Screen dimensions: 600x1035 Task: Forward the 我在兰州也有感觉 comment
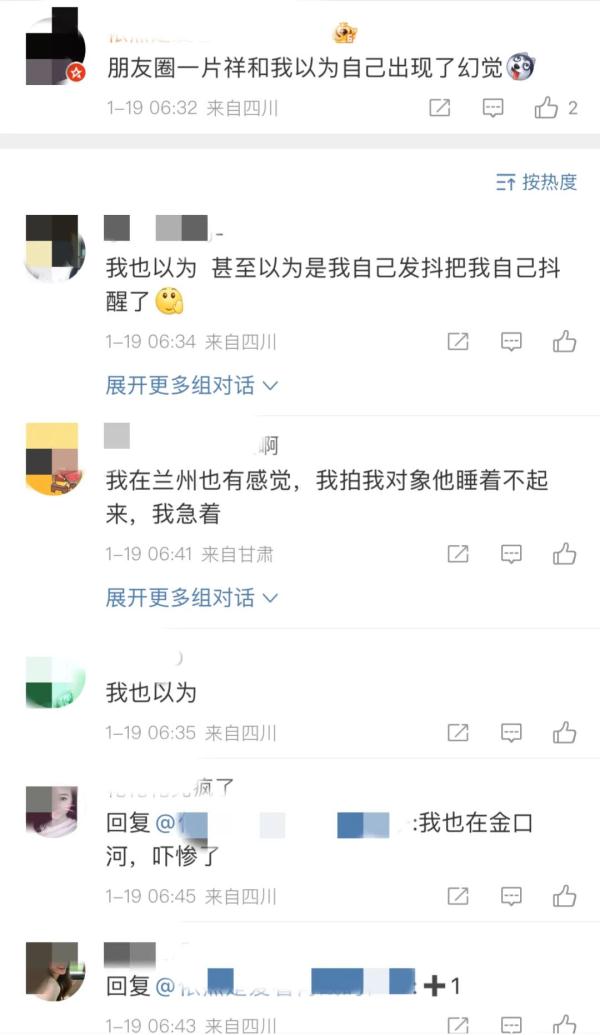[x=457, y=553]
